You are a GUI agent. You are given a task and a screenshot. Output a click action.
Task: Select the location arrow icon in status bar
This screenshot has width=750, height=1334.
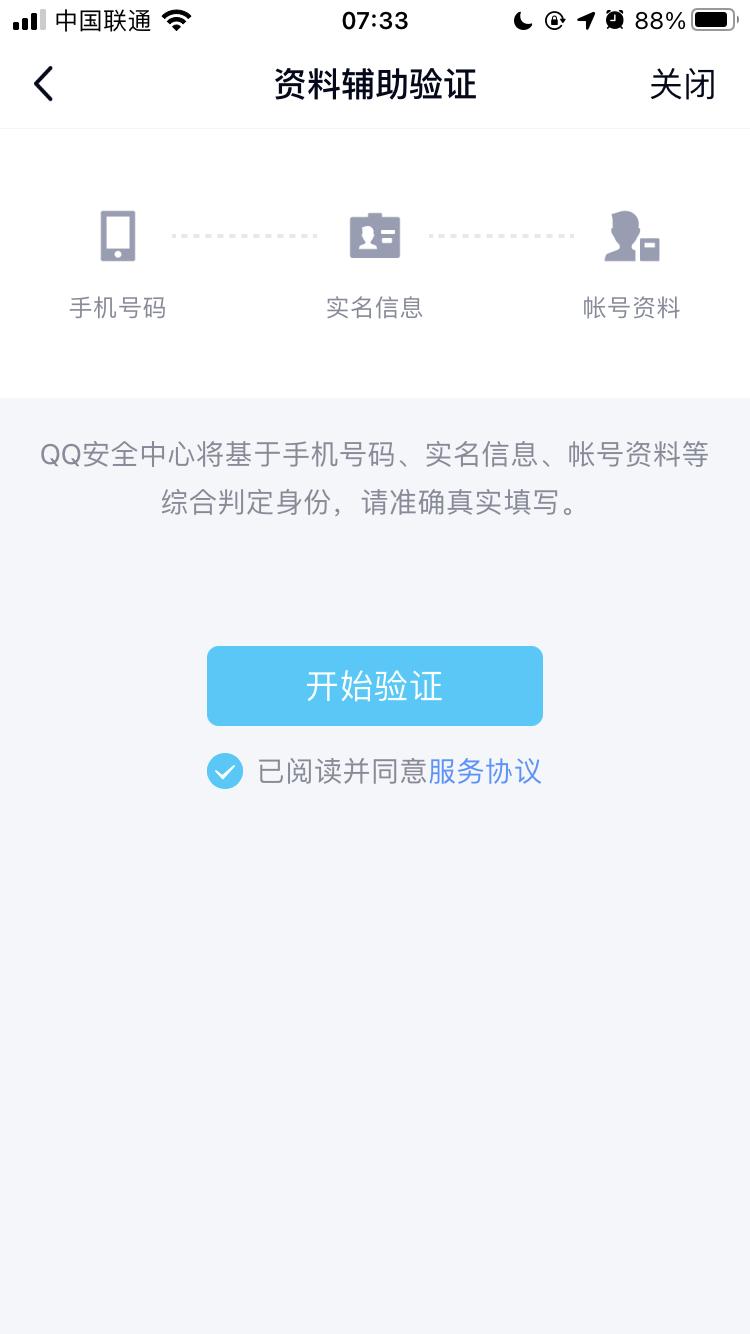(x=583, y=19)
